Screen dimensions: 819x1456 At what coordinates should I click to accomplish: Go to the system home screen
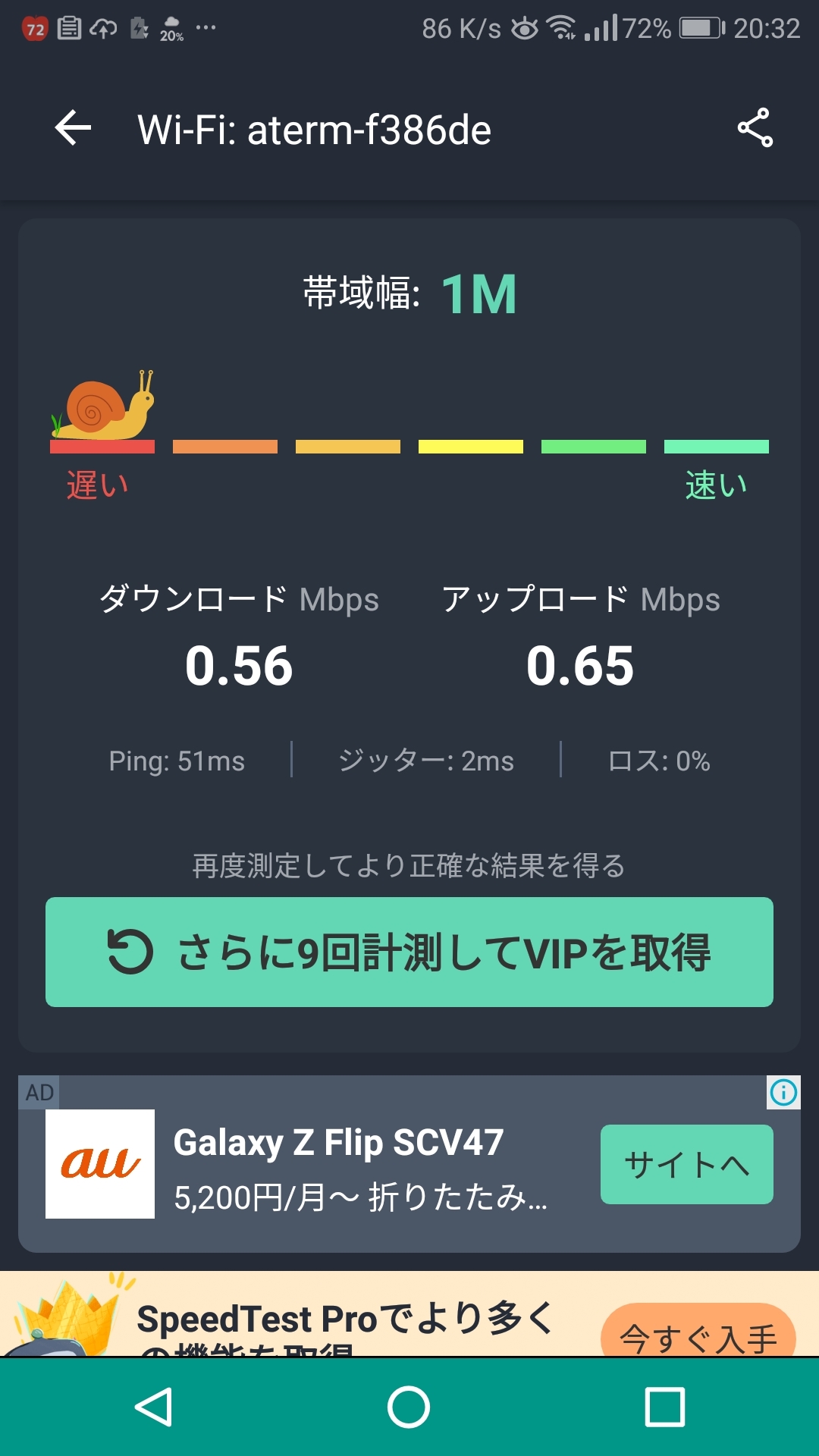(409, 1407)
